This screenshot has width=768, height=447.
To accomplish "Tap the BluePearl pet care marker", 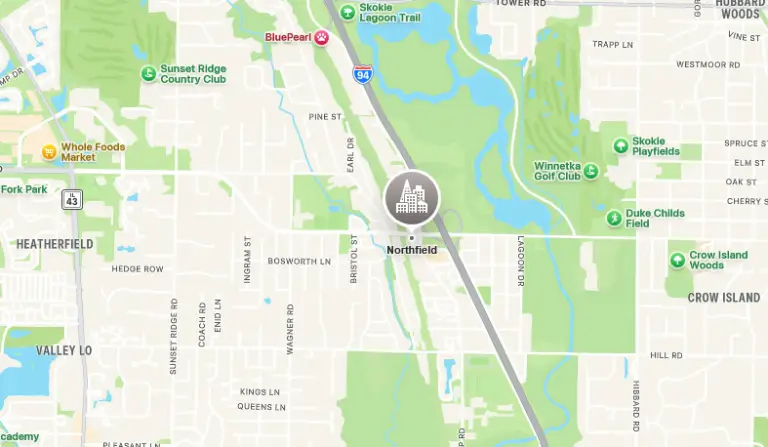I will click(x=321, y=38).
